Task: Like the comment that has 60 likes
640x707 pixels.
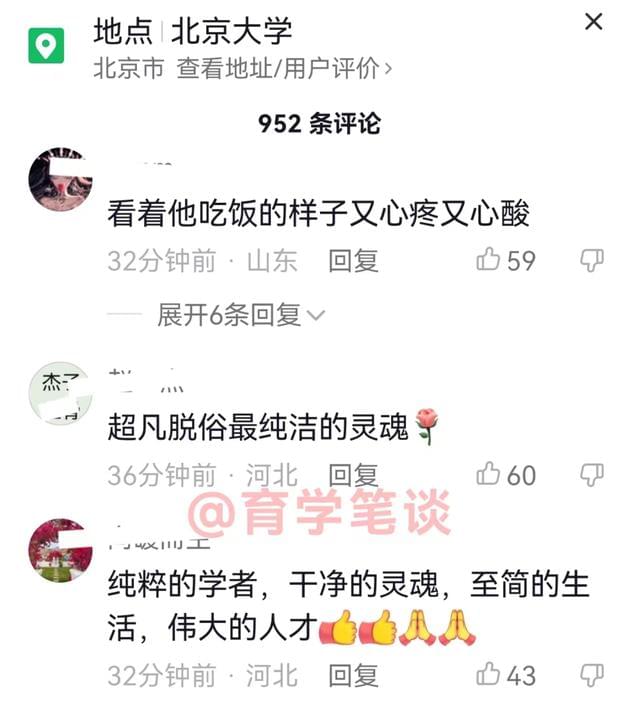Action: coord(488,475)
